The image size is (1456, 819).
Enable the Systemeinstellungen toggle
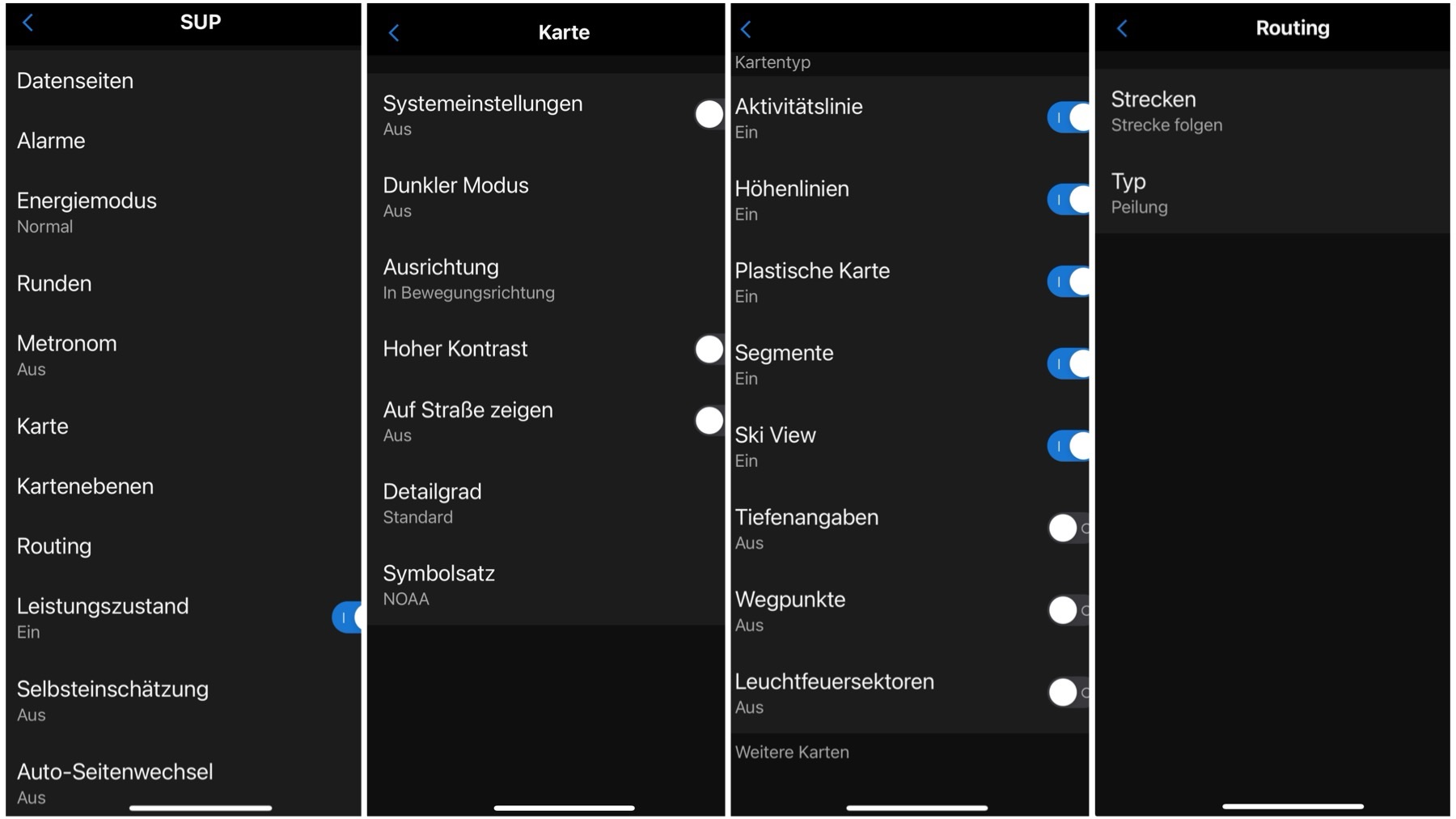coord(709,115)
